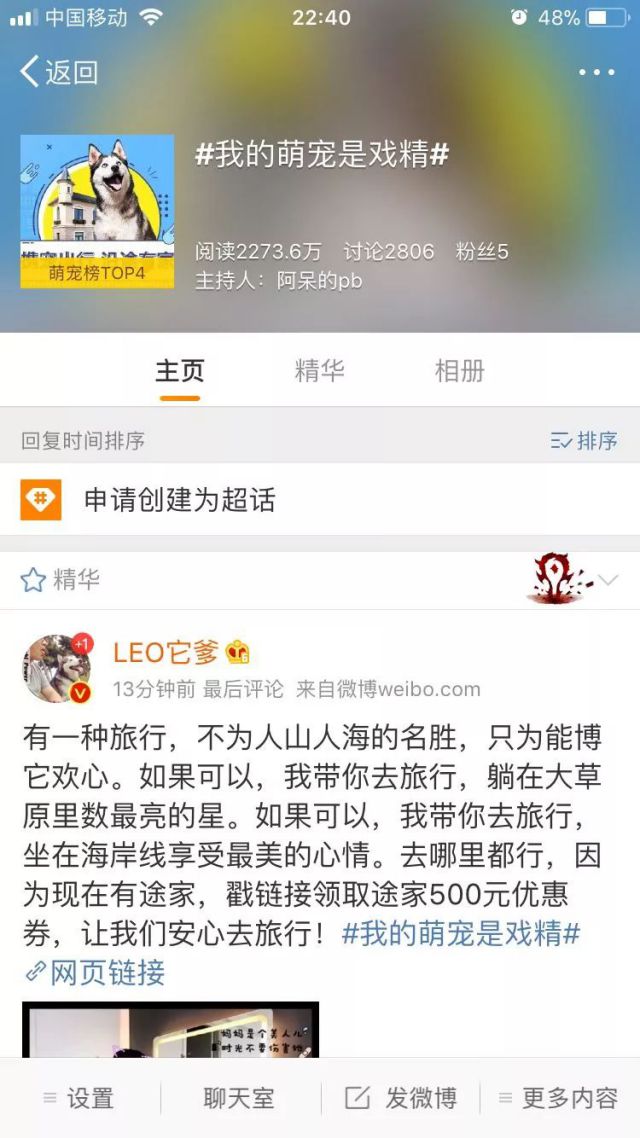Open LEO它爹 profile avatar
The height and width of the screenshot is (1138, 640).
56,668
